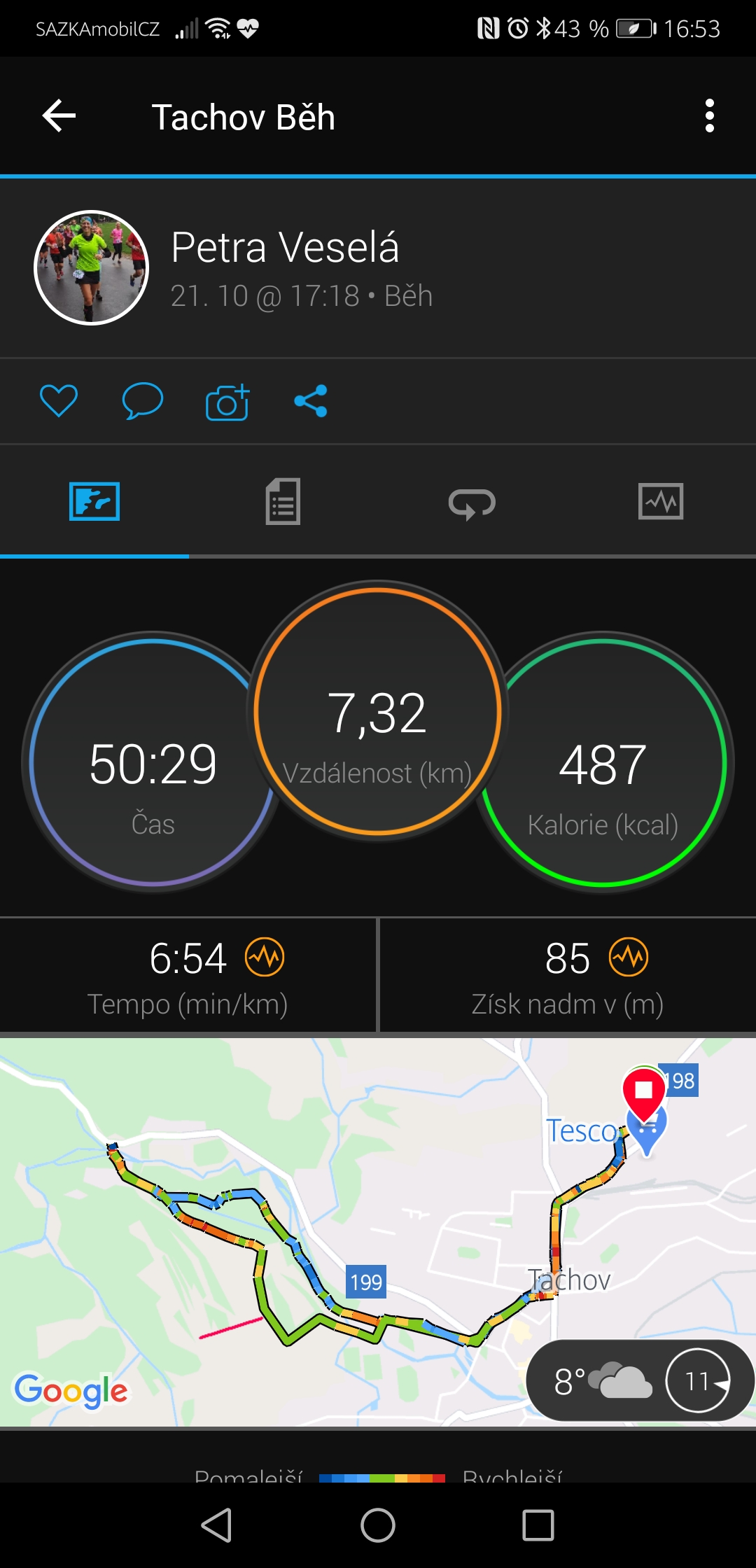The width and height of the screenshot is (756, 1568).
Task: Open recent apps from the navigation bar
Action: [538, 1525]
